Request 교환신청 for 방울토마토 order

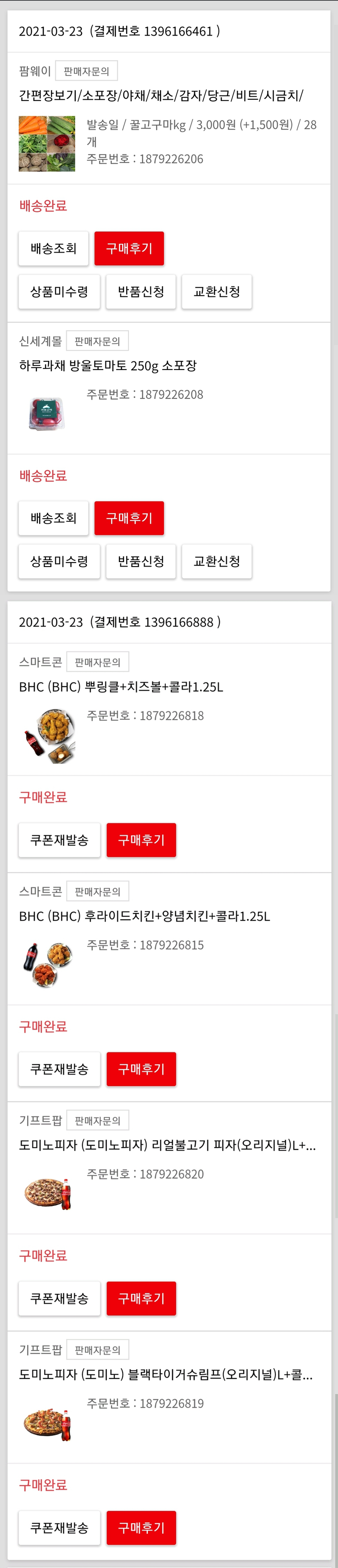click(216, 561)
